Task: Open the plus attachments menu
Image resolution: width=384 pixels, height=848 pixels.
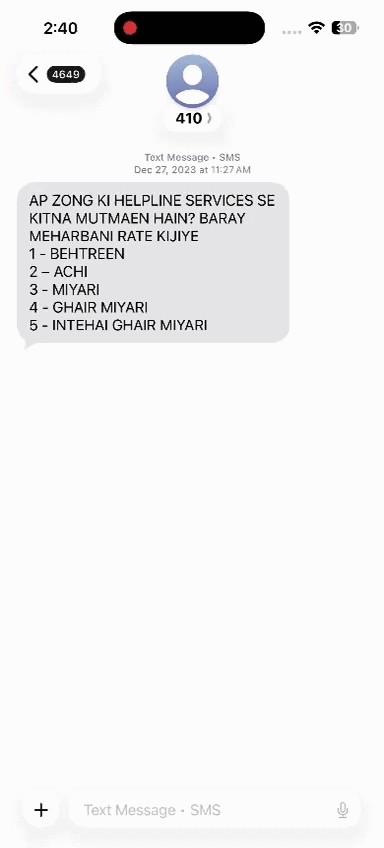Action: tap(41, 810)
